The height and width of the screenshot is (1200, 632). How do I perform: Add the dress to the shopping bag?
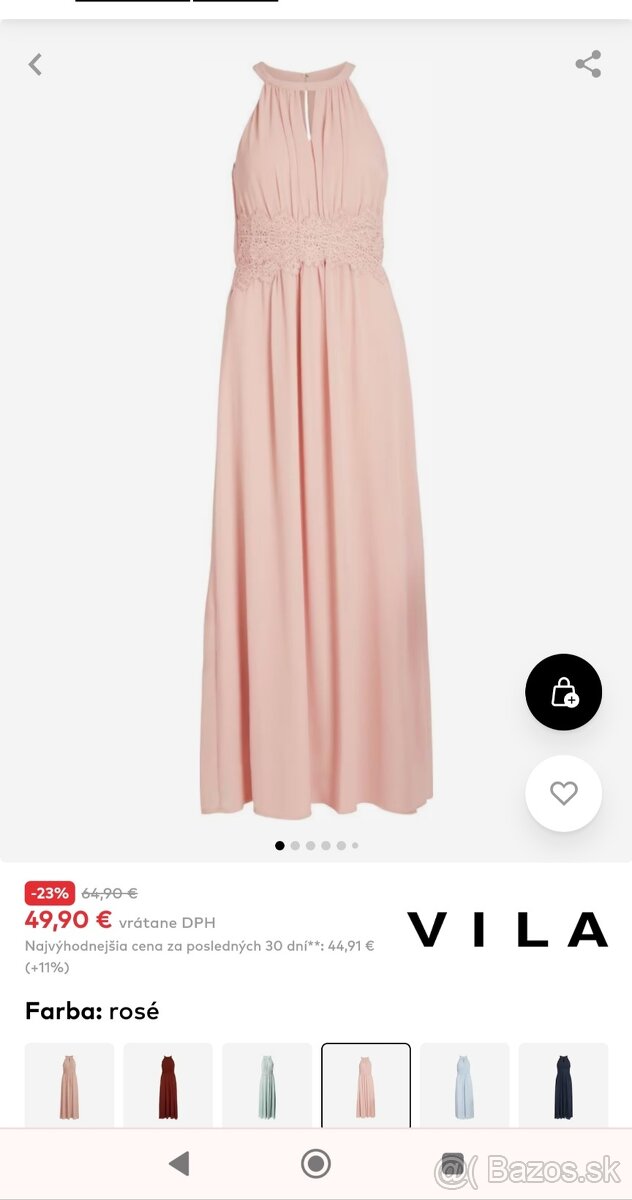click(x=564, y=692)
